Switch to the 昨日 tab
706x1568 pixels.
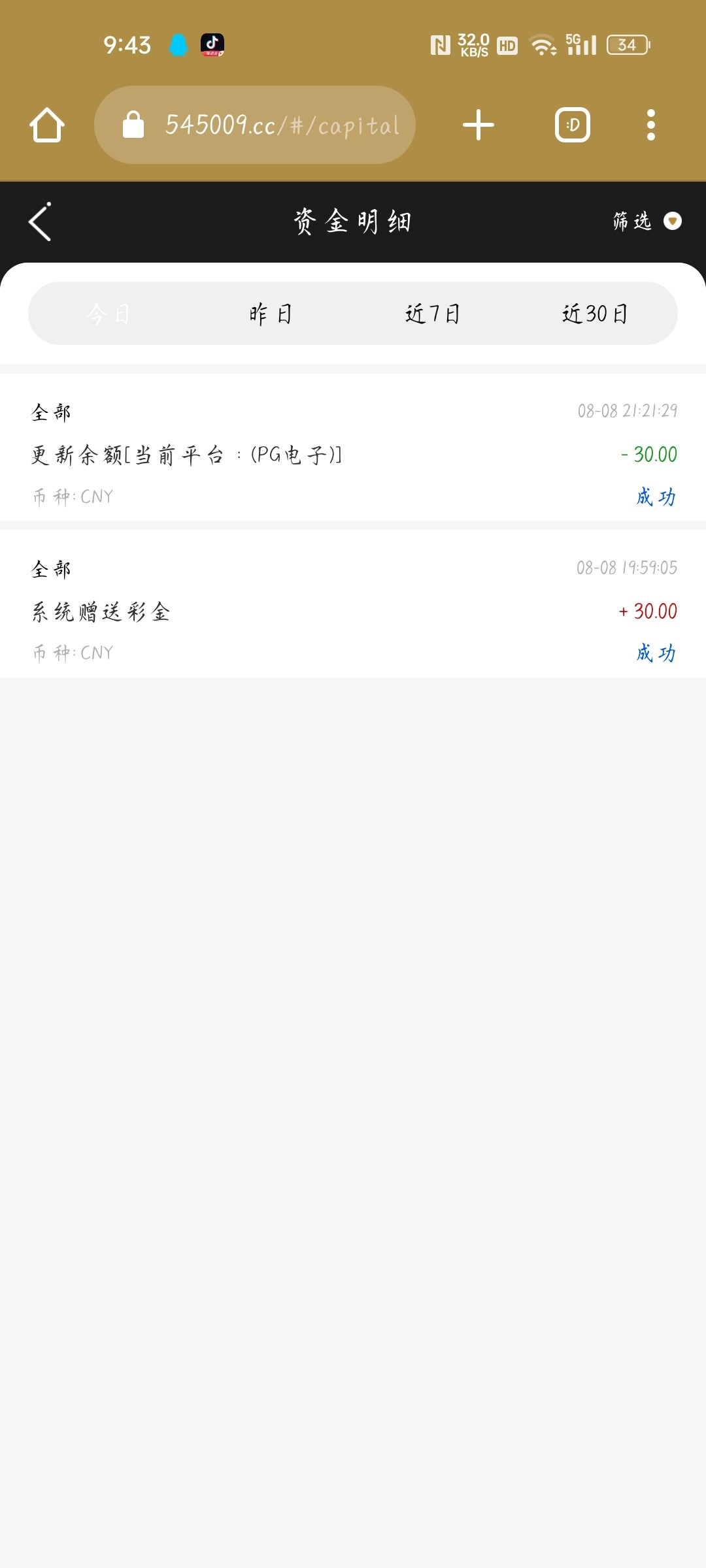click(271, 314)
